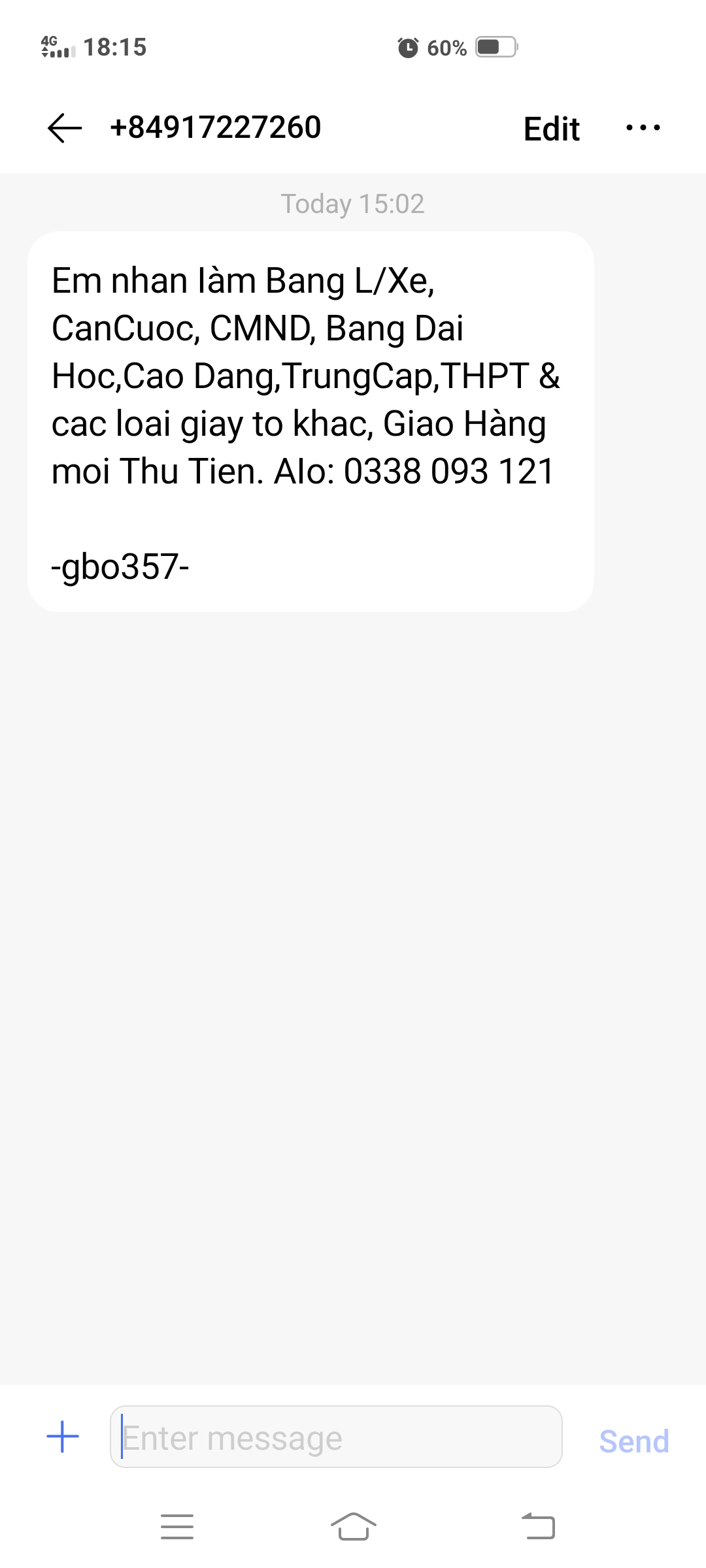Open the three-dot overflow menu
The width and height of the screenshot is (706, 1568).
(x=643, y=127)
